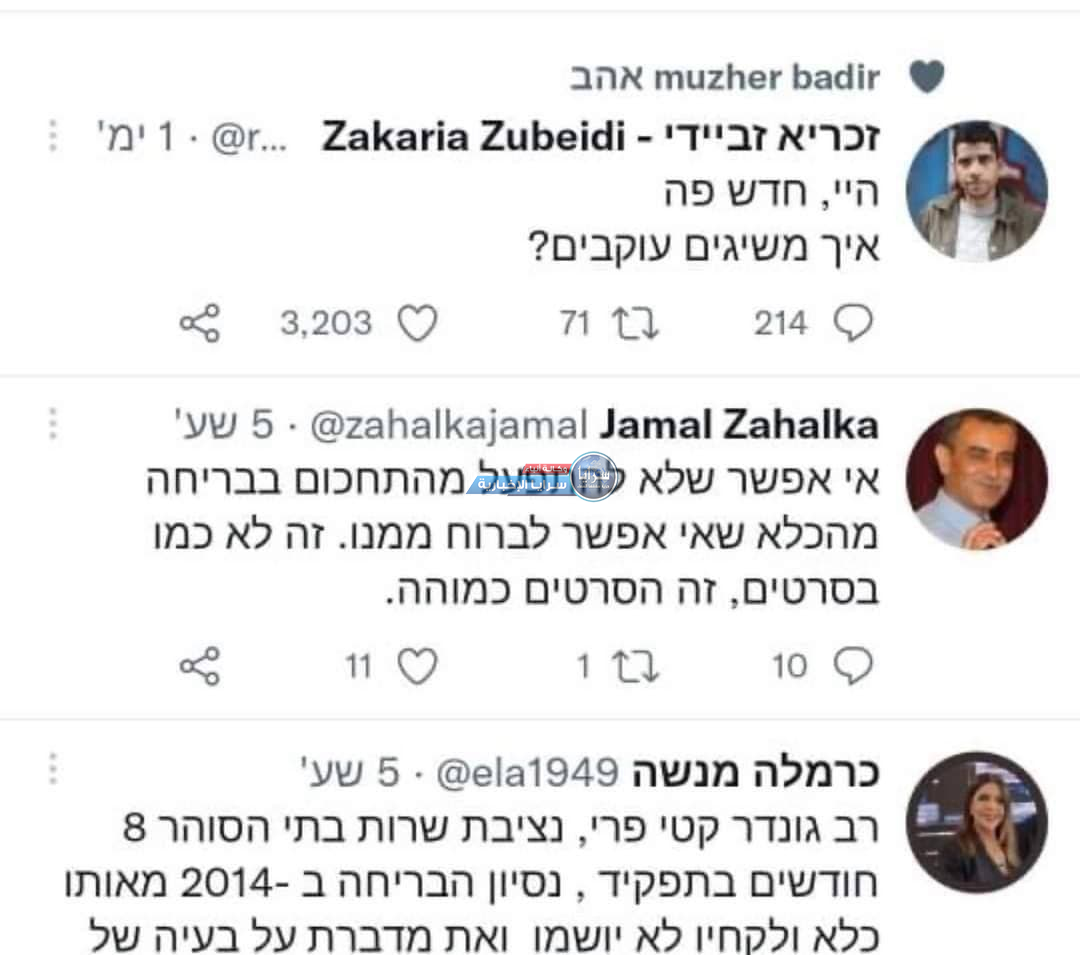
Task: View Jamal Zahalka's profile via avatar
Action: coord(977,479)
